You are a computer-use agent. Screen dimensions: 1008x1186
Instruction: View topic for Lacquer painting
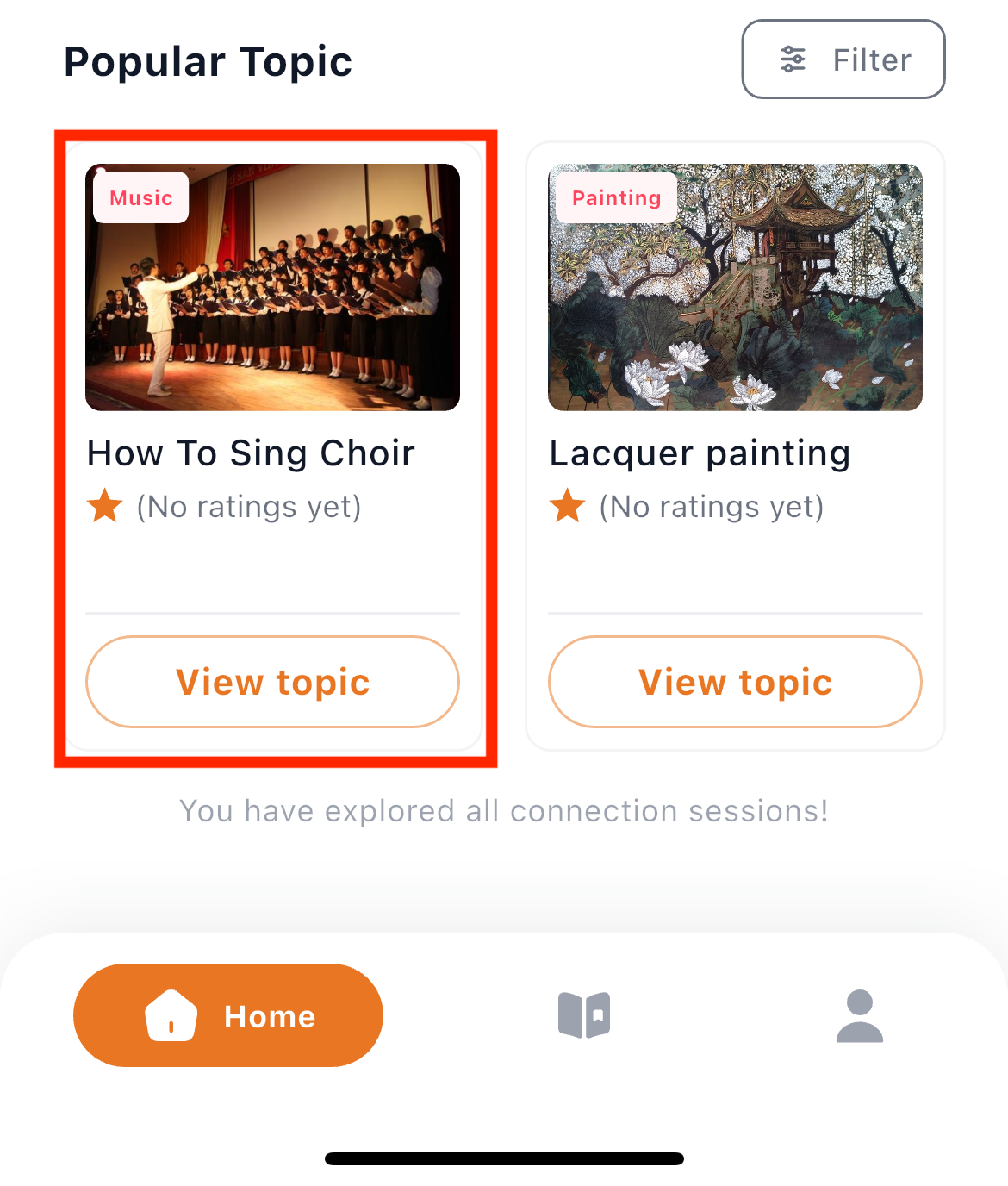click(x=735, y=682)
